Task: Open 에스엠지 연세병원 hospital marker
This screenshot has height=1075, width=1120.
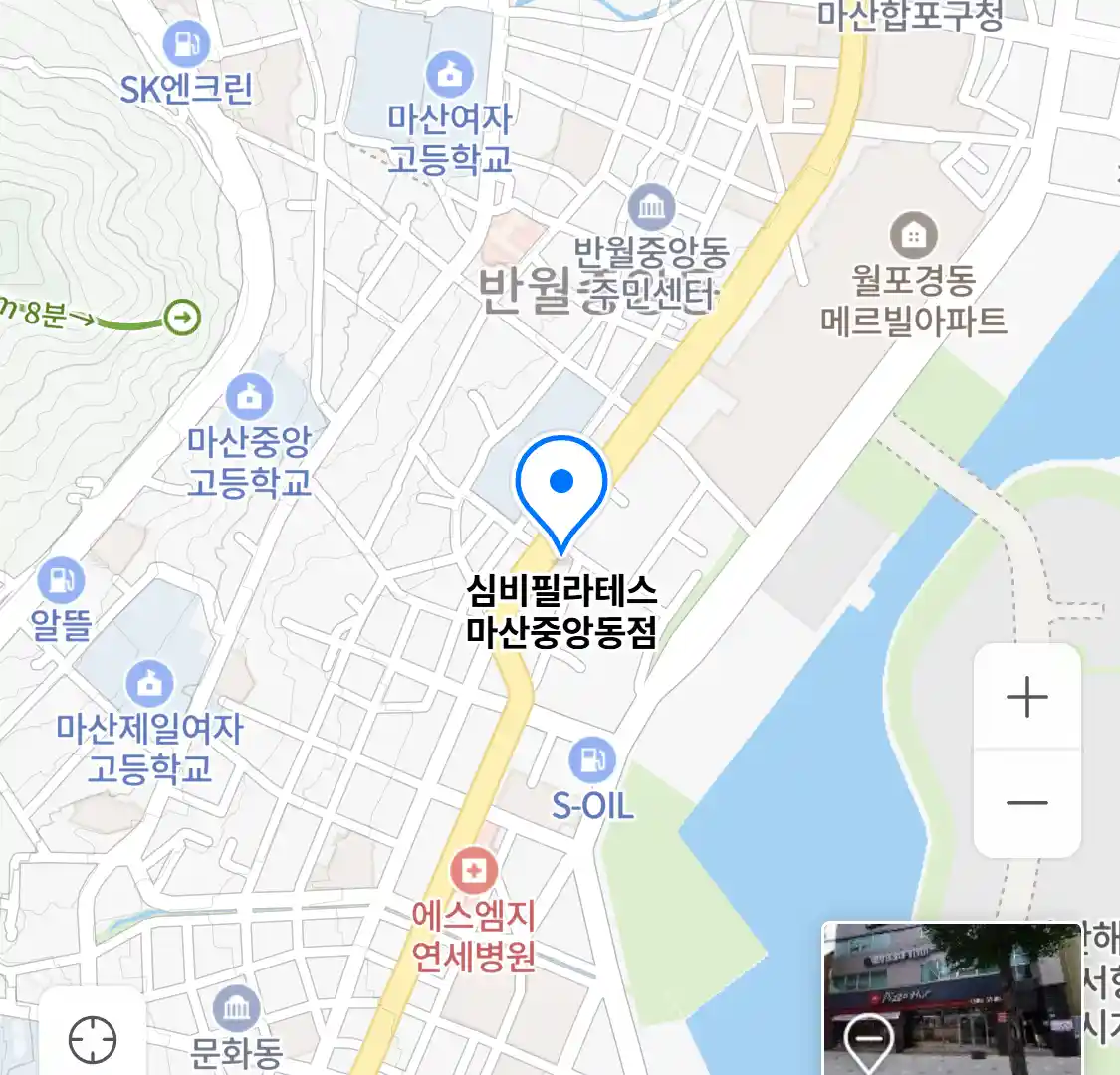Action: 474,872
